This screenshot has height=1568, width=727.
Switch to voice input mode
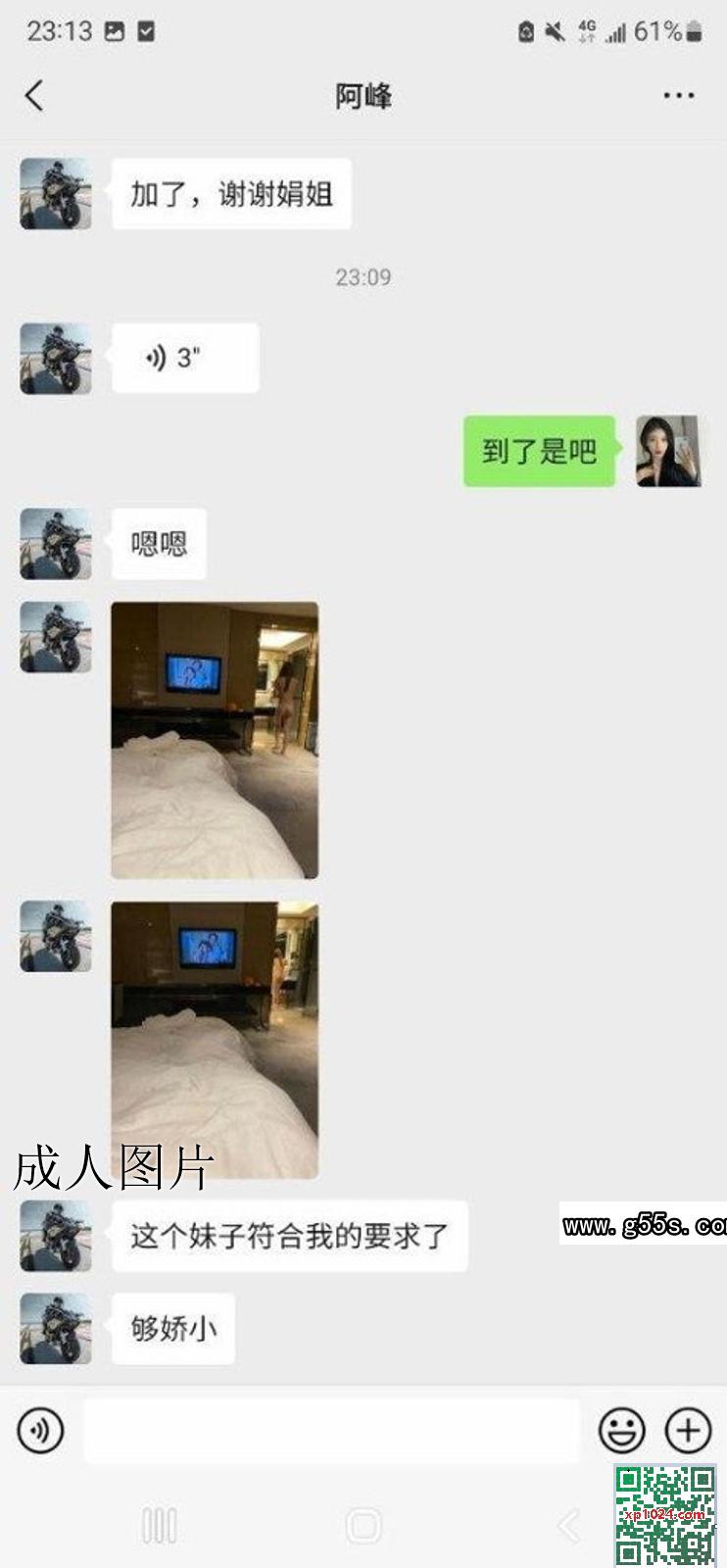(40, 1431)
